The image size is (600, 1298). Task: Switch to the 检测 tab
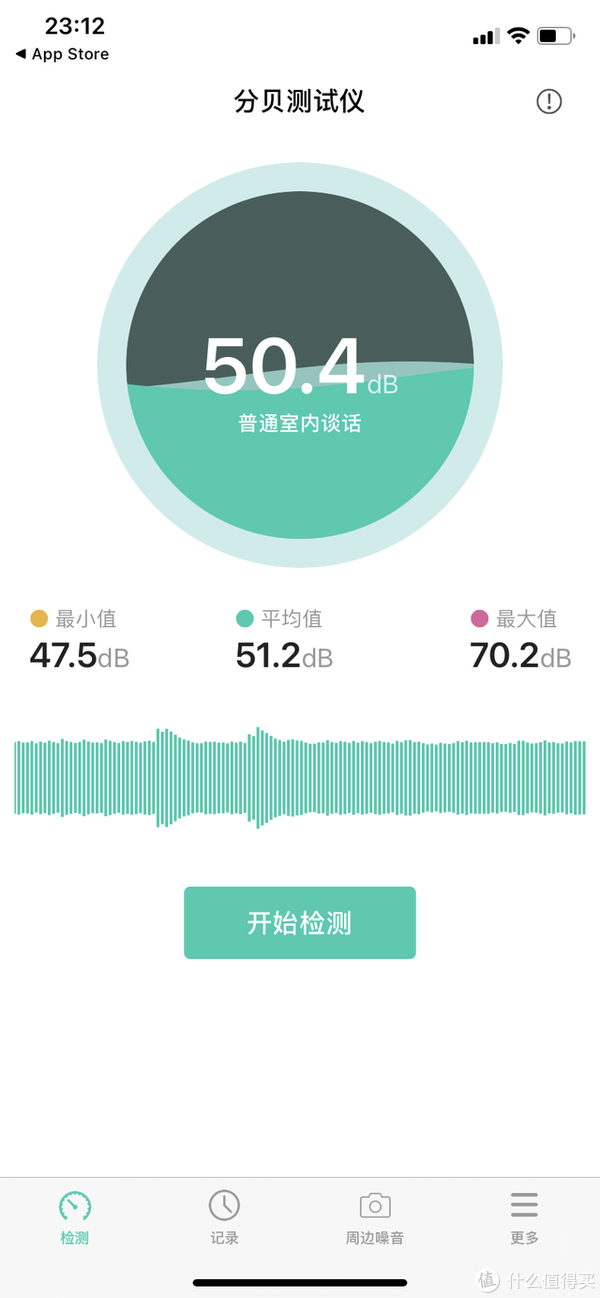[75, 1217]
